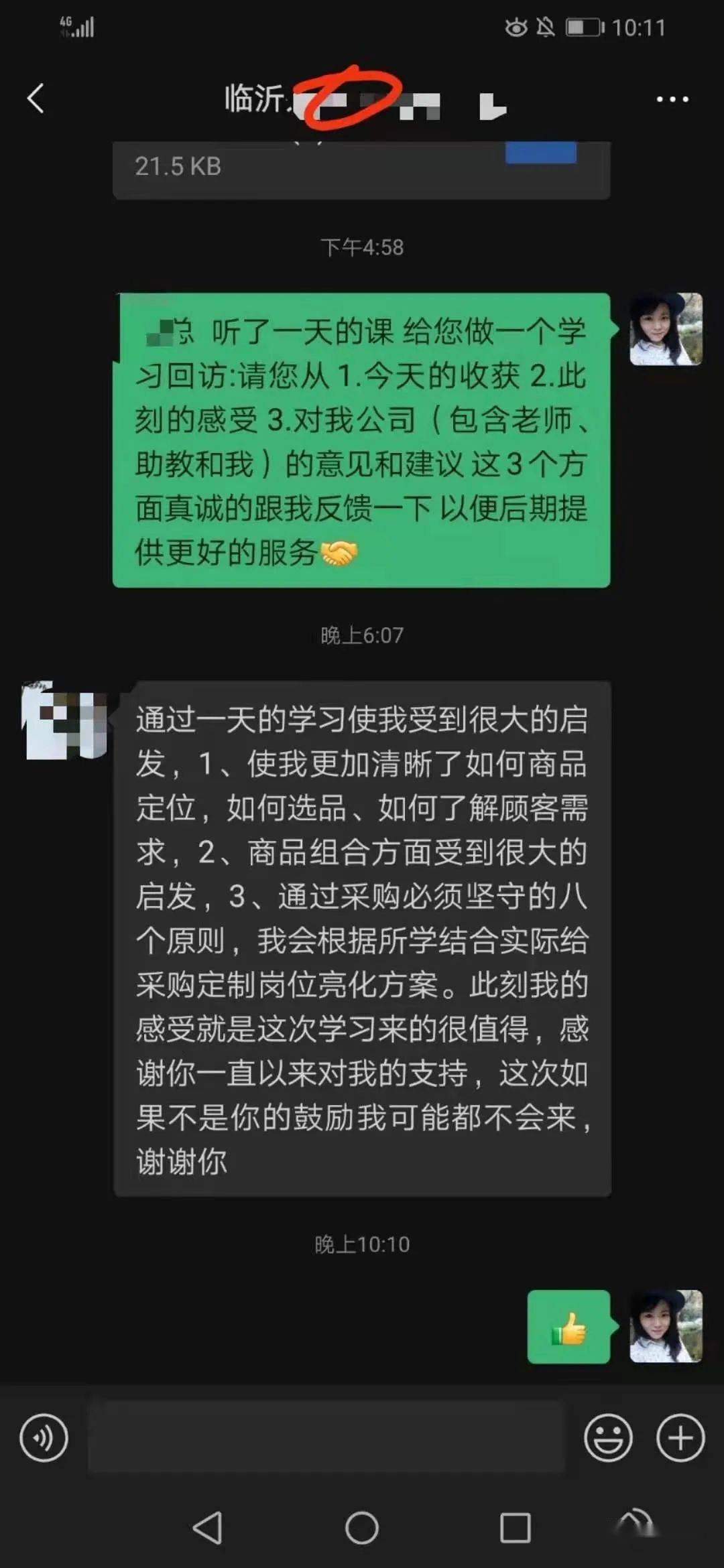Switch to voice message input

point(44,1438)
